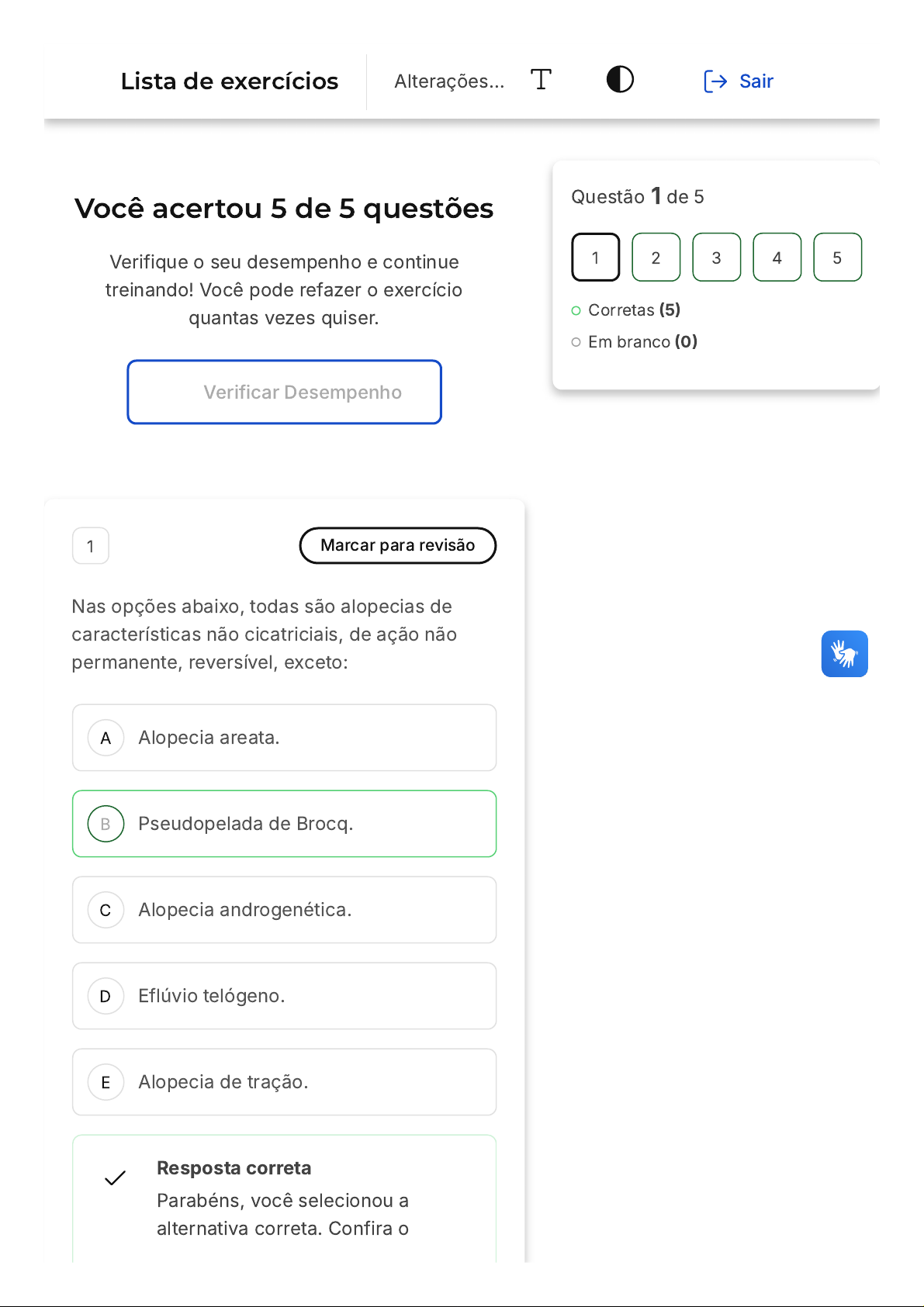Choose option C Alopecia androgenética
The width and height of the screenshot is (924, 1307).
pos(284,910)
